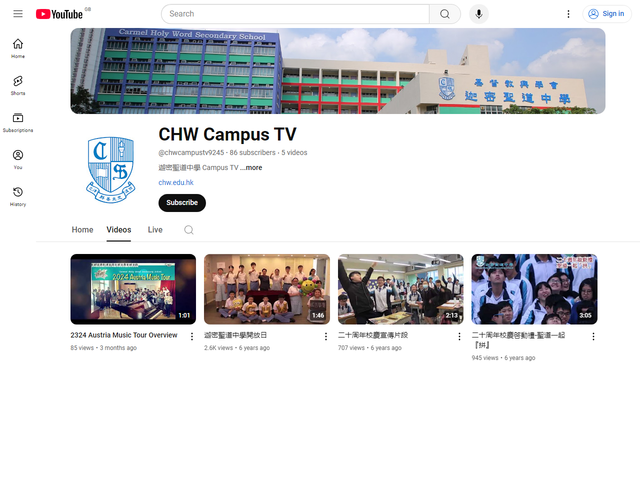
Task: Open the hamburger guide menu
Action: [17, 14]
